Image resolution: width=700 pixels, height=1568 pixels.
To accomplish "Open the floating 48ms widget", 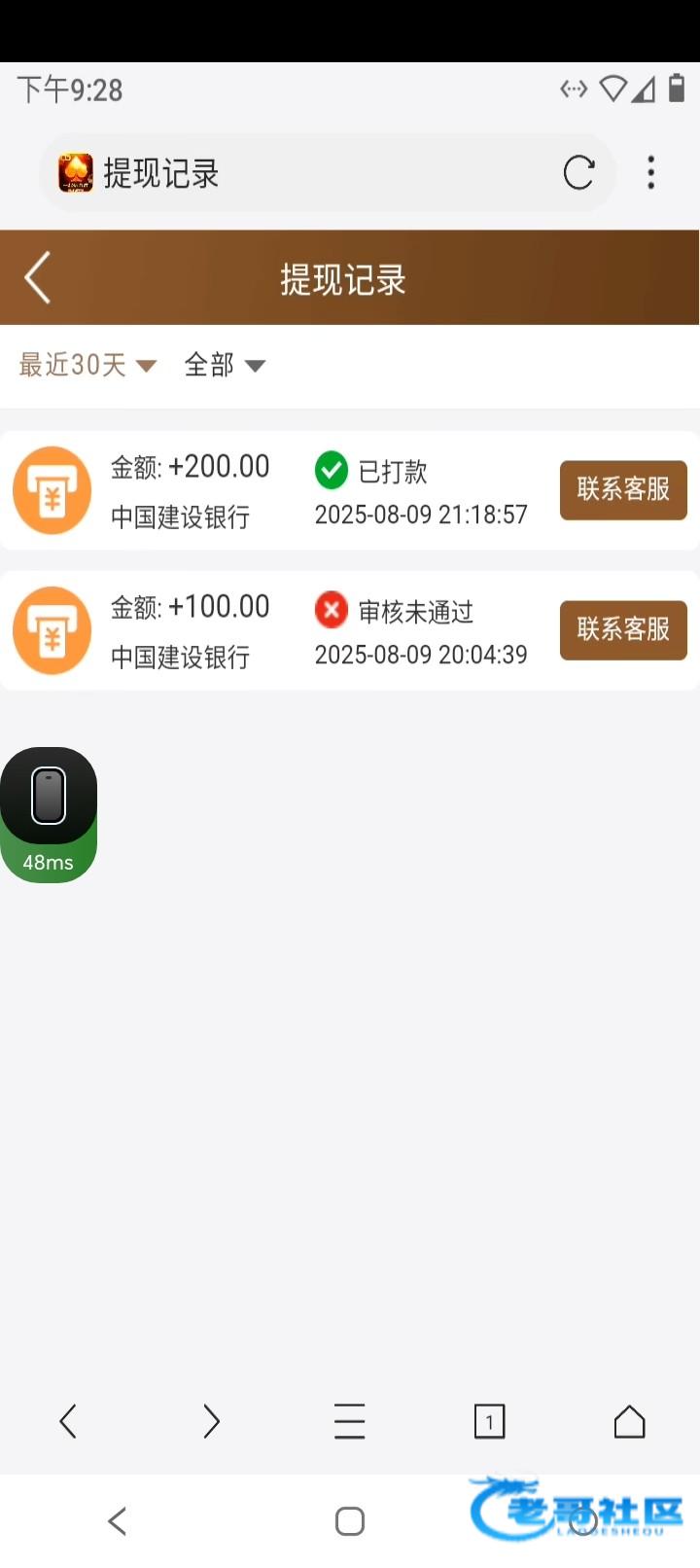I will pyautogui.click(x=49, y=815).
